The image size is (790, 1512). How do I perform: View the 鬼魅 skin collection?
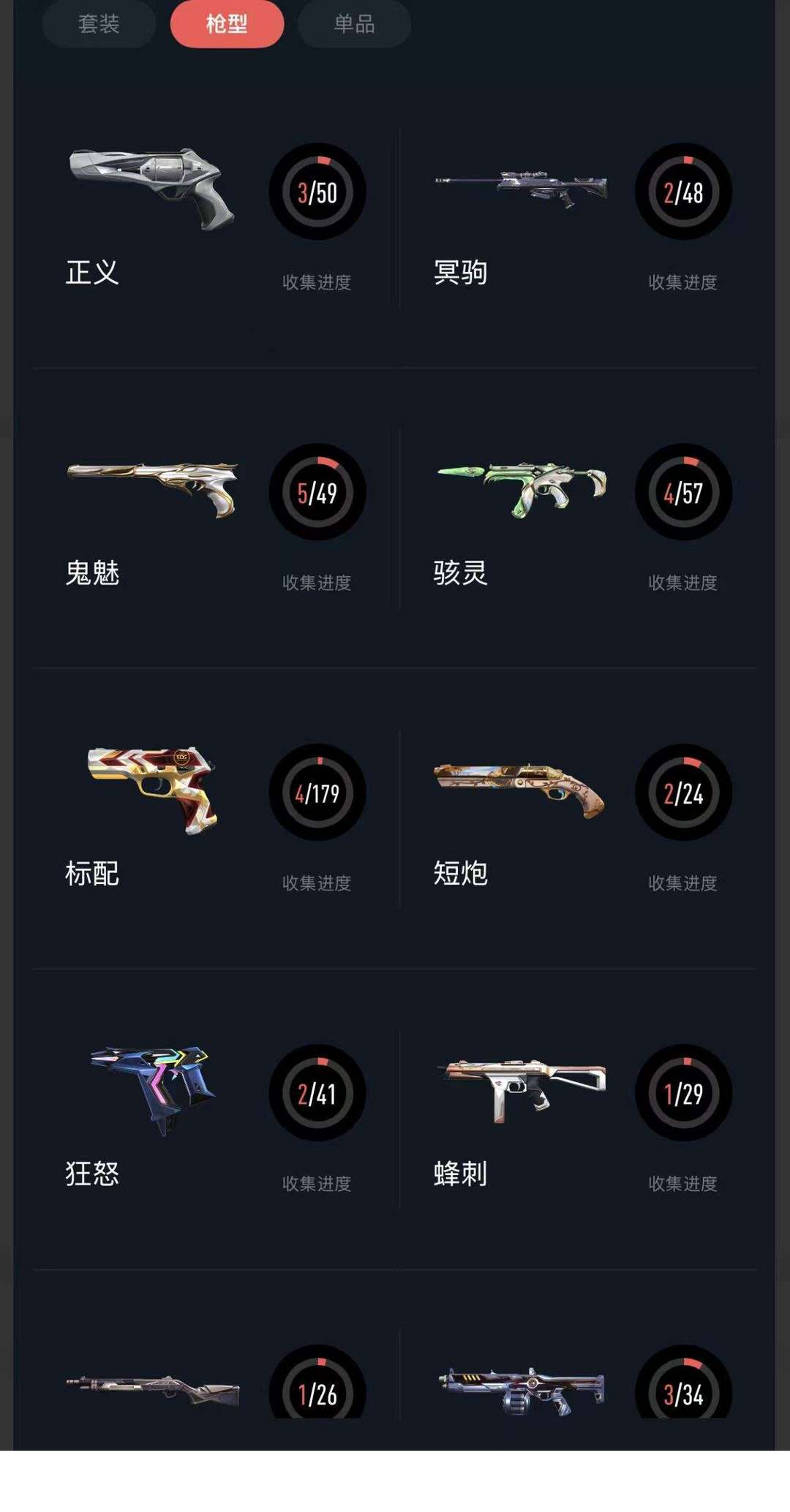pyautogui.click(x=212, y=519)
